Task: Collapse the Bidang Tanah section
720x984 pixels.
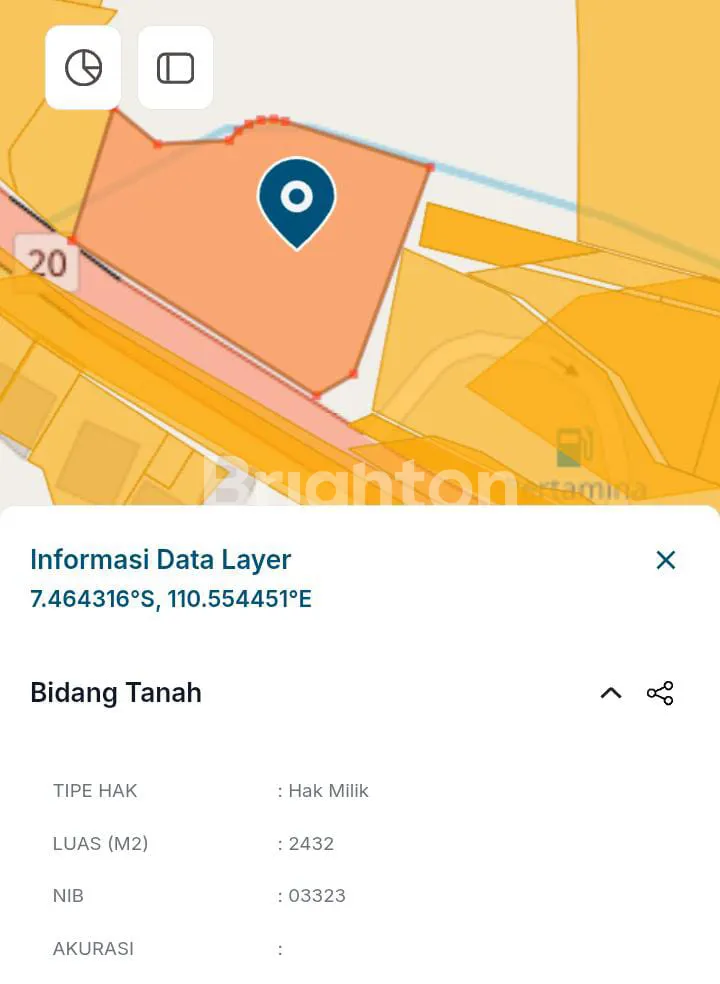Action: (610, 693)
